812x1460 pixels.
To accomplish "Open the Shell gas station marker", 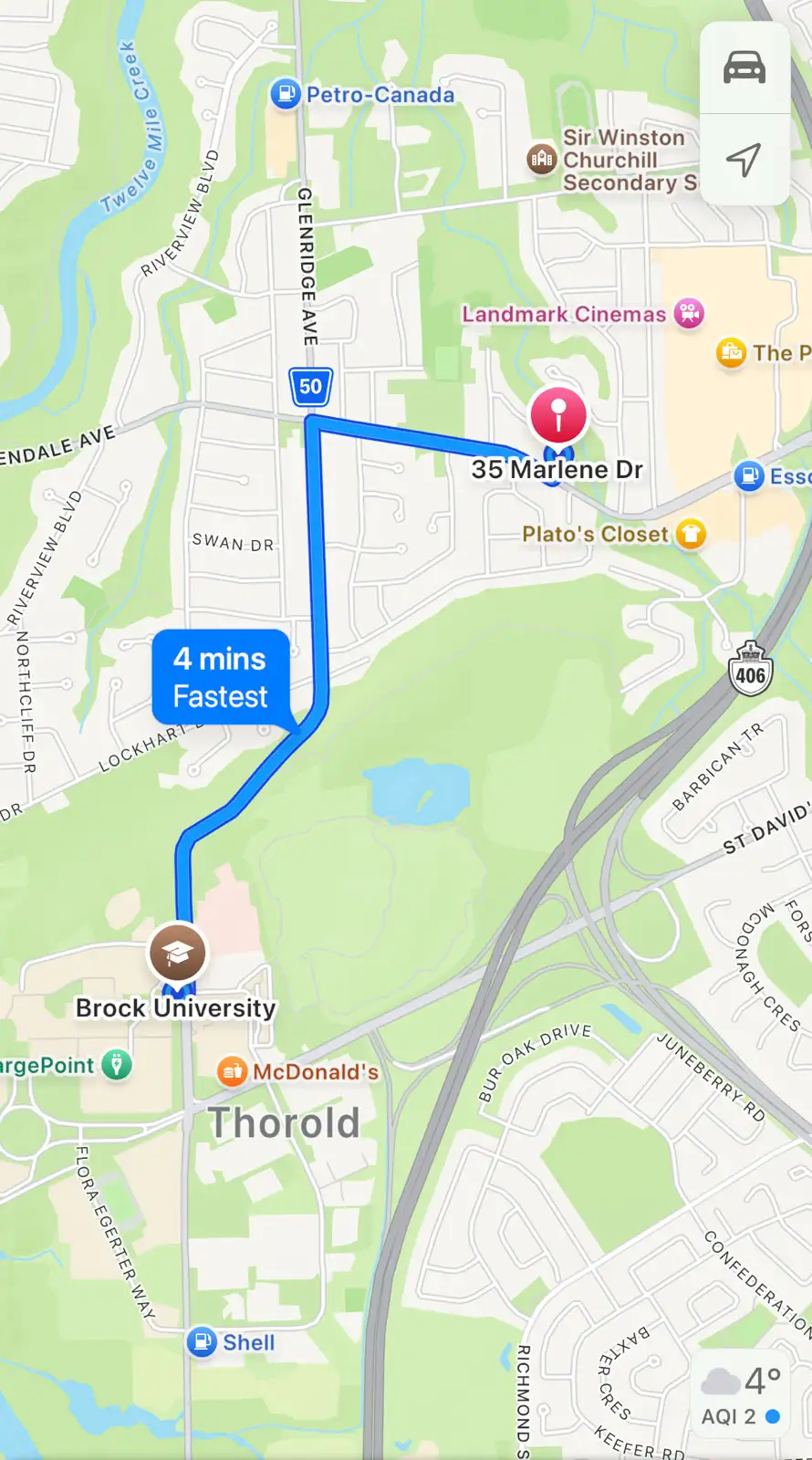I will click(202, 1342).
